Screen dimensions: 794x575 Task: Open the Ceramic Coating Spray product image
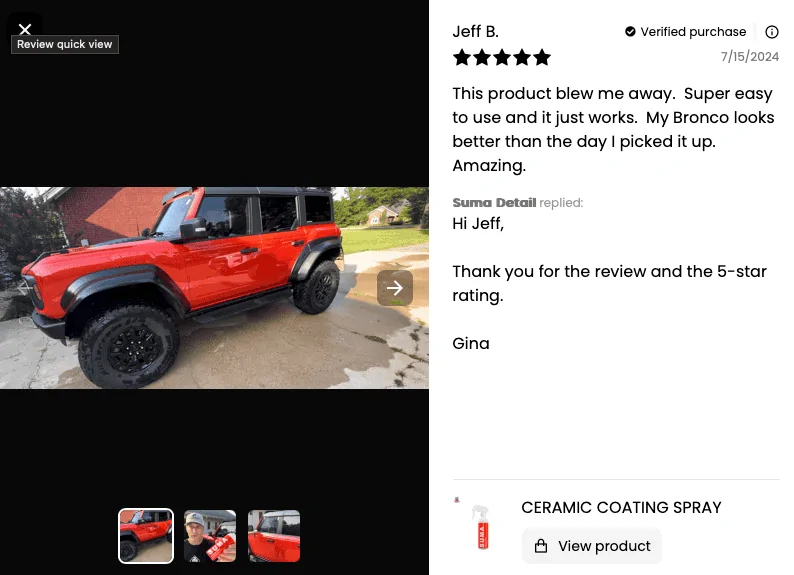point(481,527)
